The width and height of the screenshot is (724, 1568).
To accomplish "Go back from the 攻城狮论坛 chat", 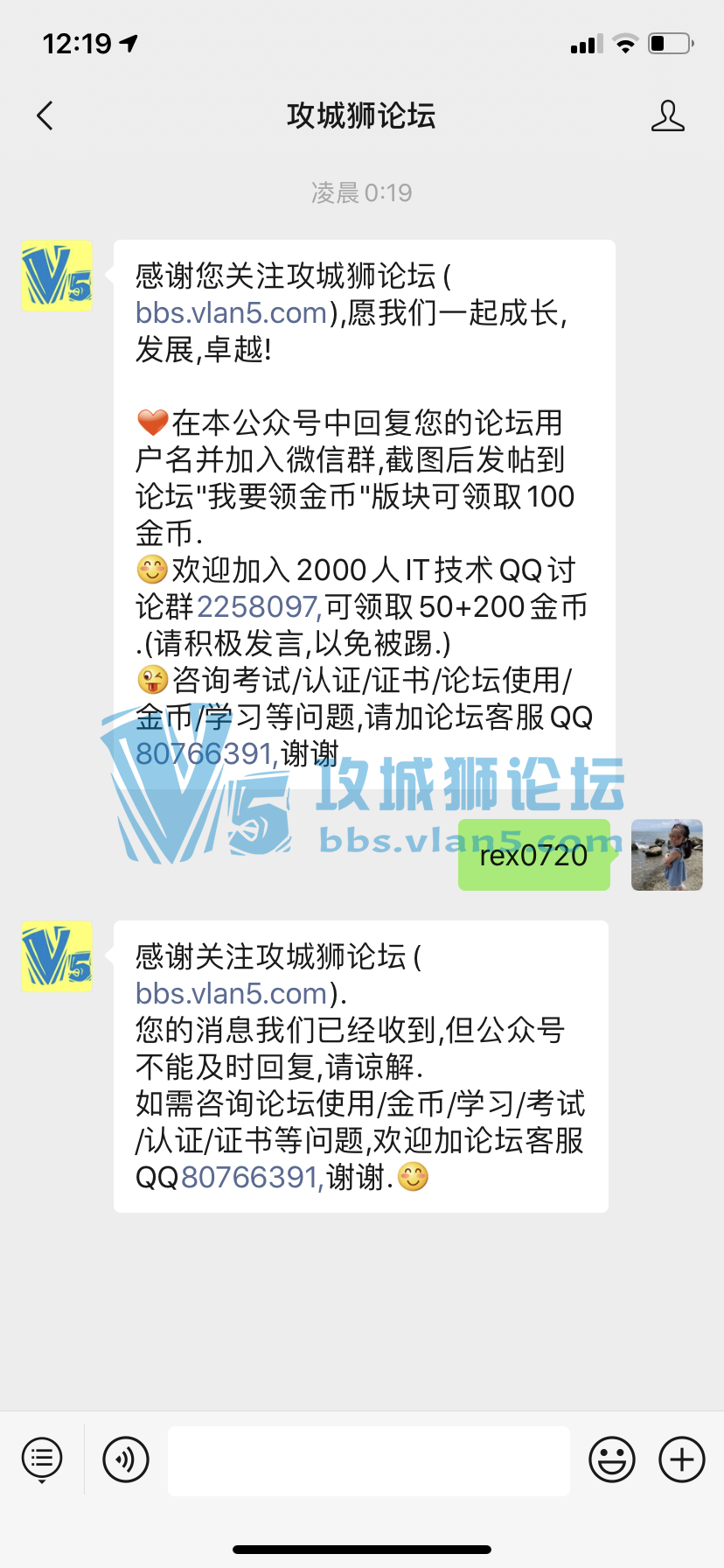I will tap(45, 115).
